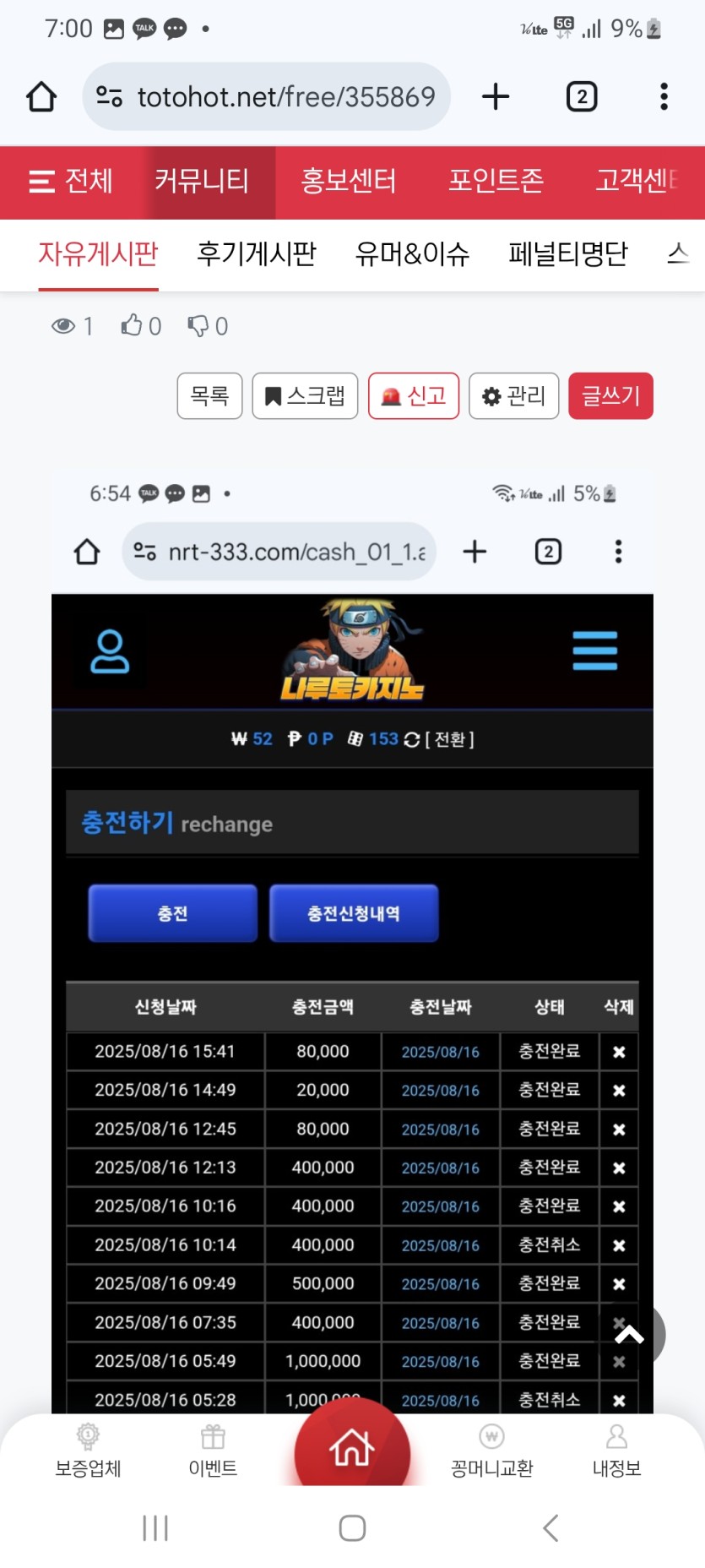The image size is (705, 1568).
Task: Report this post with 신고 button
Action: tap(414, 395)
